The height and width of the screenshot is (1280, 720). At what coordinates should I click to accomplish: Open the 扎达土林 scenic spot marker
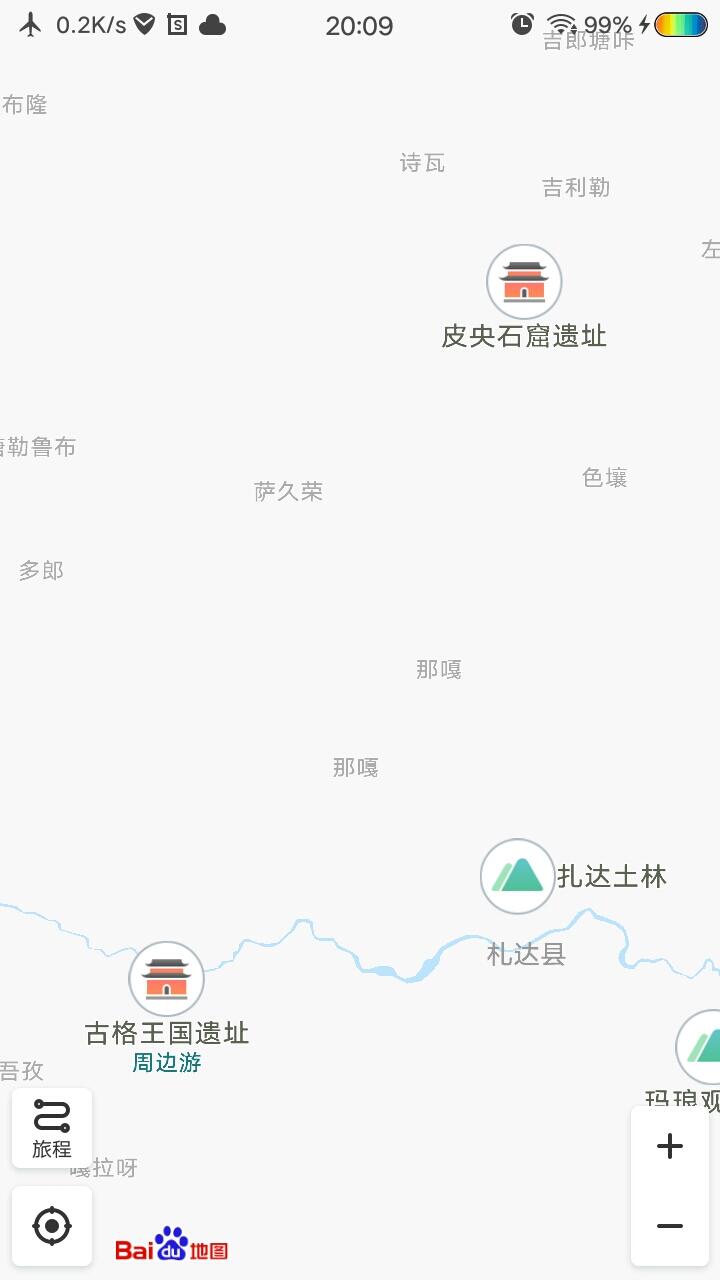coord(518,876)
